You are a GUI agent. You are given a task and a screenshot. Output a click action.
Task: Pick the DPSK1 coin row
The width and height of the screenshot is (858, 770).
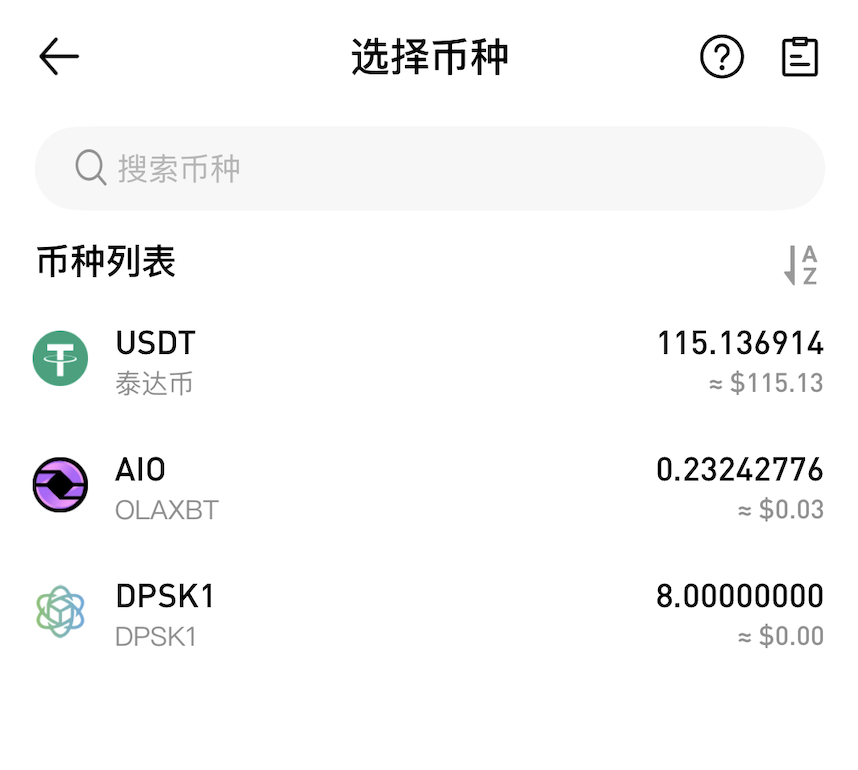click(x=429, y=614)
